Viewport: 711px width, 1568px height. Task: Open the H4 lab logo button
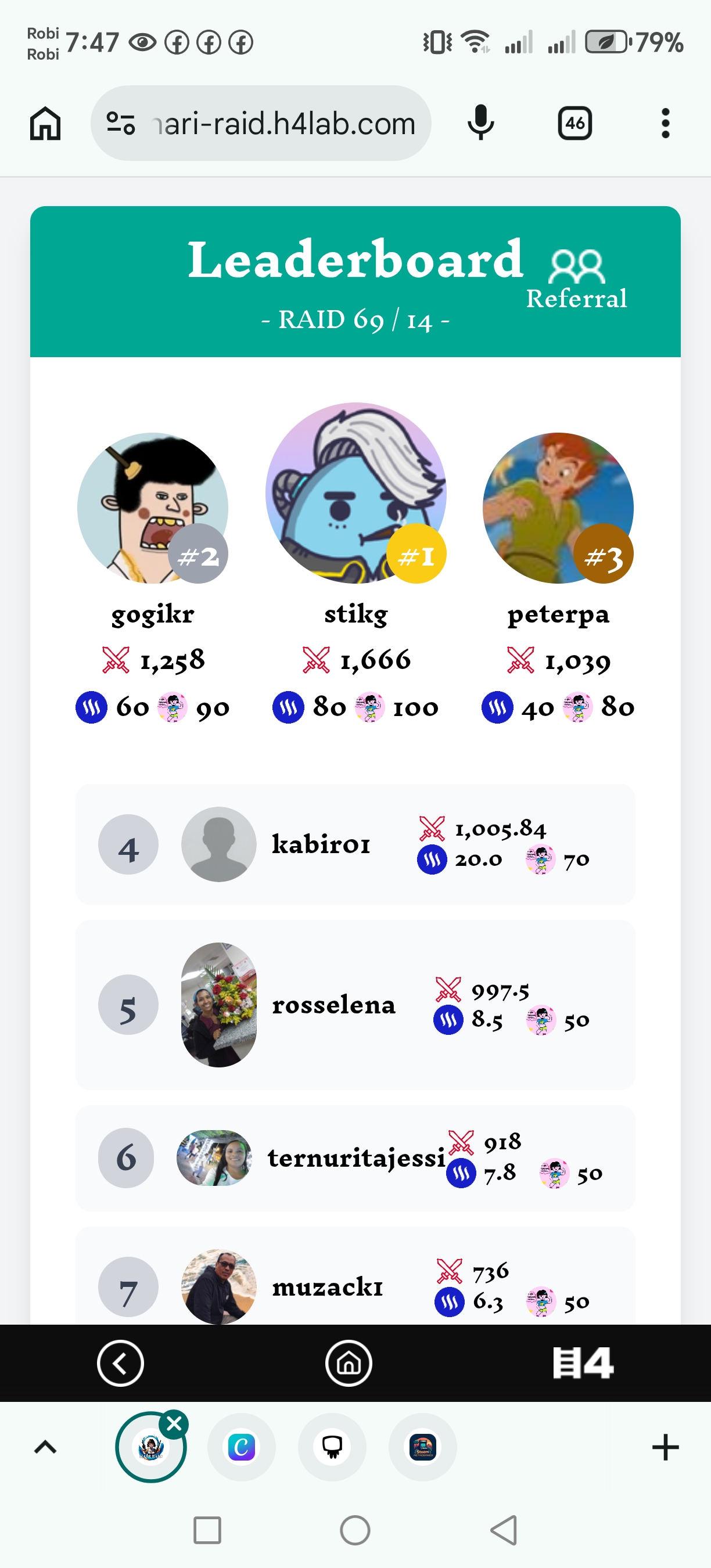click(583, 1363)
